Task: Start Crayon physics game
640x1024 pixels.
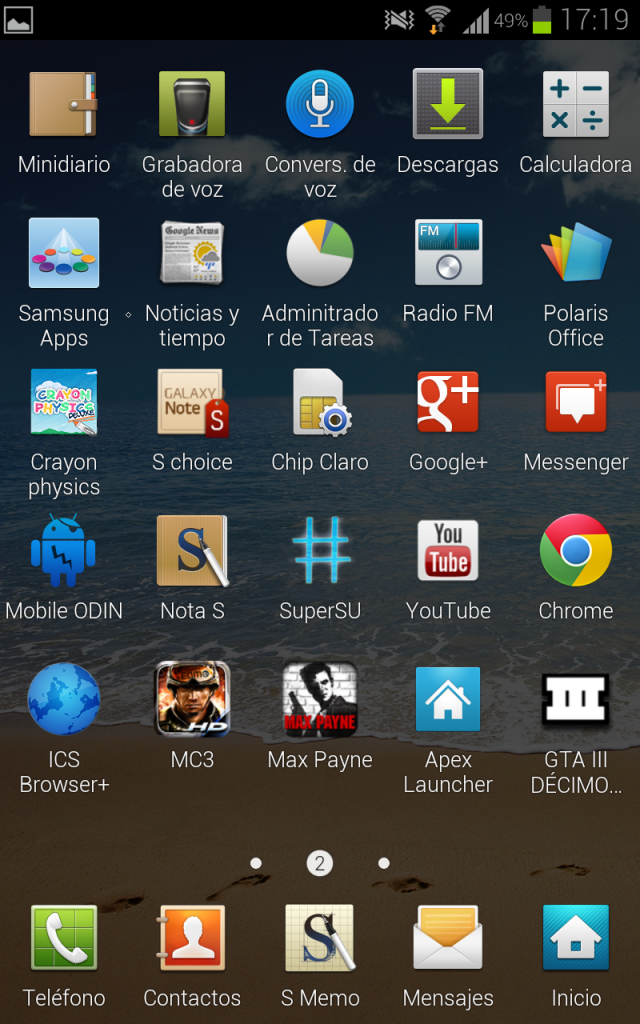Action: (x=64, y=402)
